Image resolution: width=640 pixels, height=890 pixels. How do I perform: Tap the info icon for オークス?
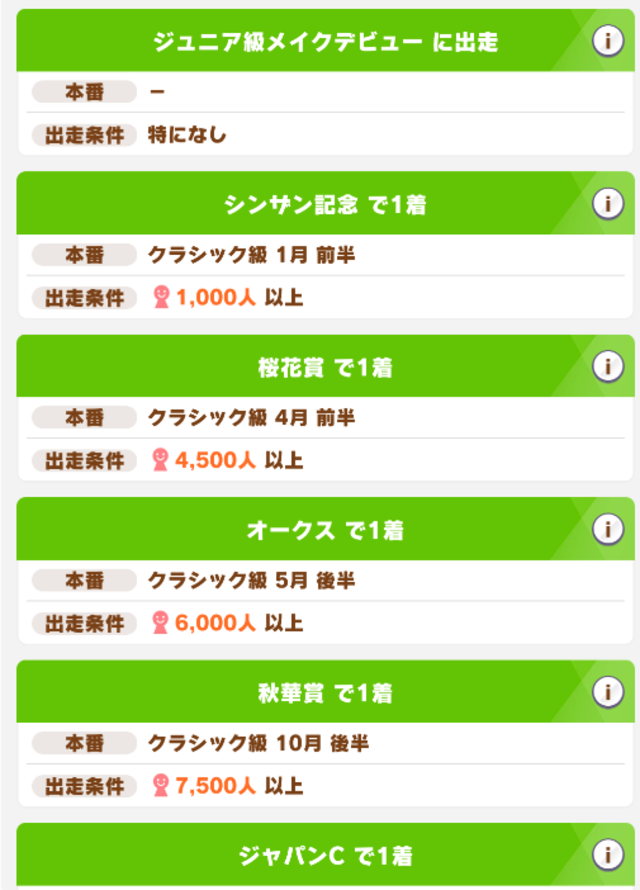coord(607,530)
